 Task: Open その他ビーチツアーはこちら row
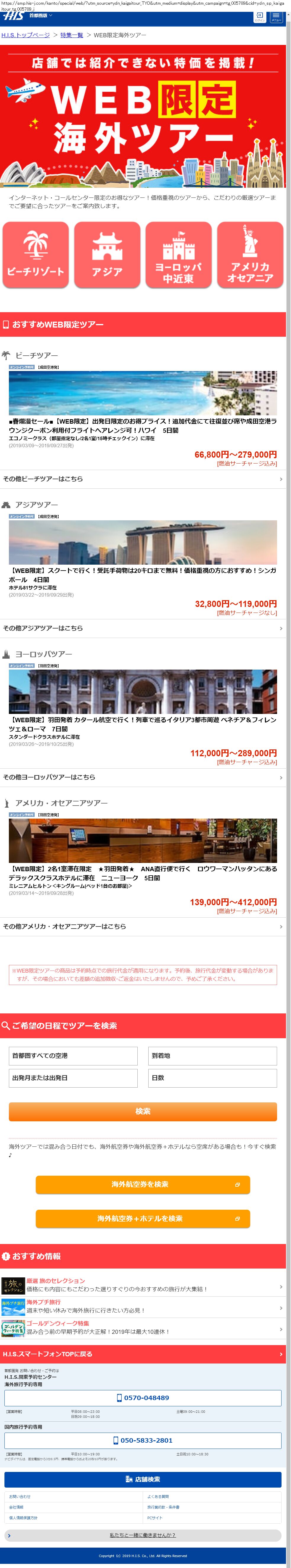tap(143, 479)
